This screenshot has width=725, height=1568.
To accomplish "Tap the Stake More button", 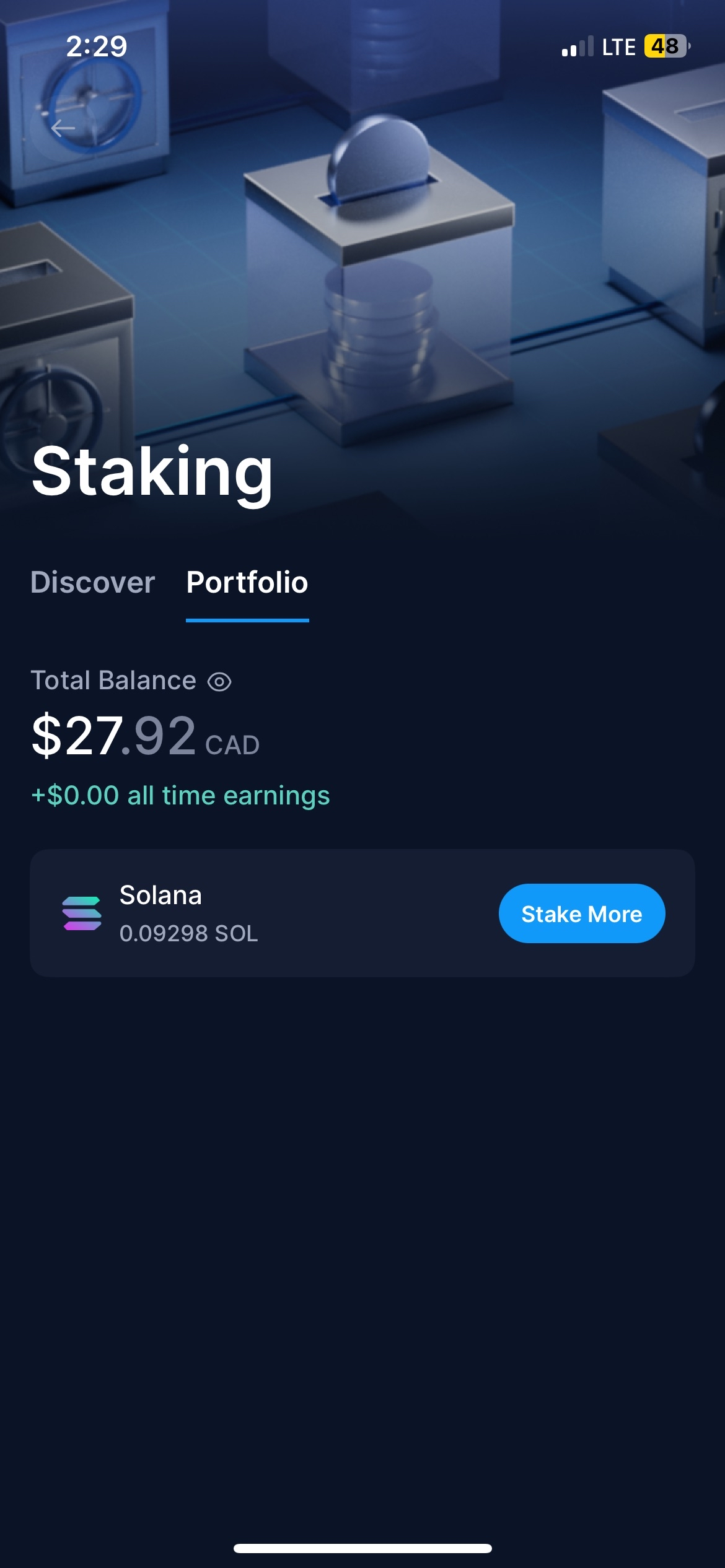I will (581, 913).
